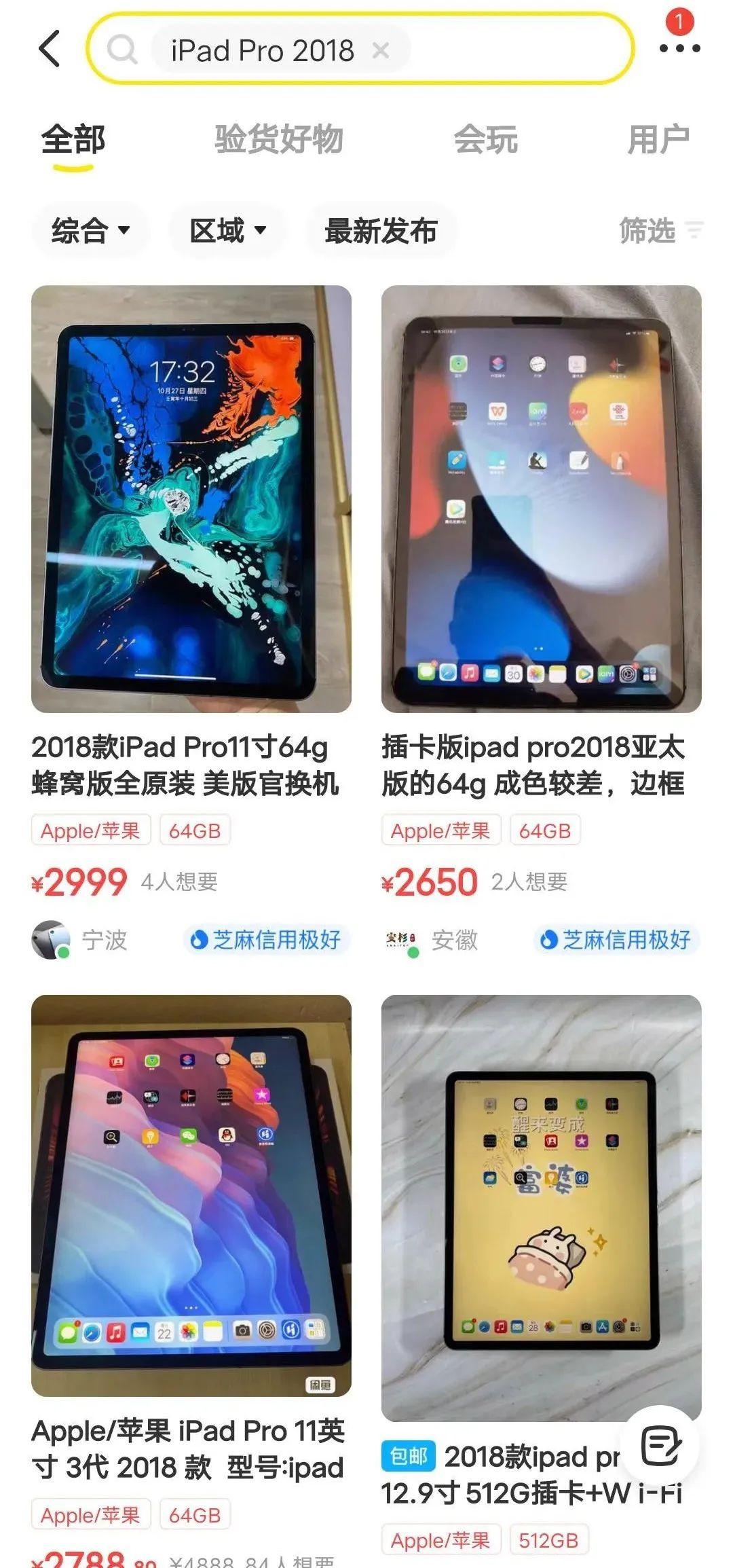This screenshot has height=1568, width=733.
Task: Clear the iPad Pro 2018 search term
Action: [381, 50]
